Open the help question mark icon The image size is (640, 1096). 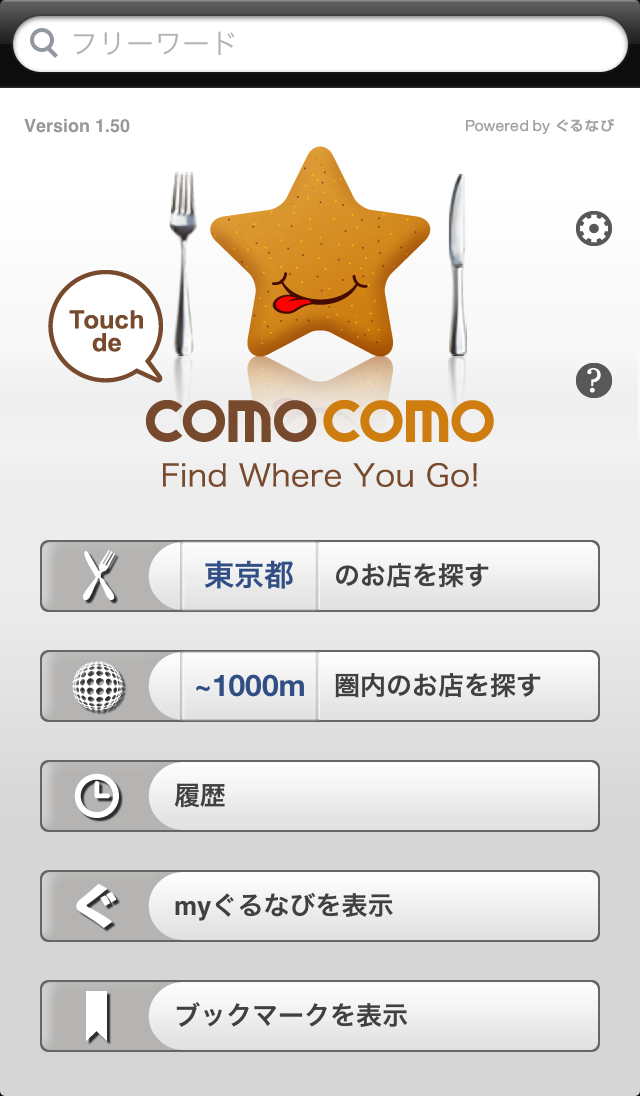pyautogui.click(x=594, y=380)
